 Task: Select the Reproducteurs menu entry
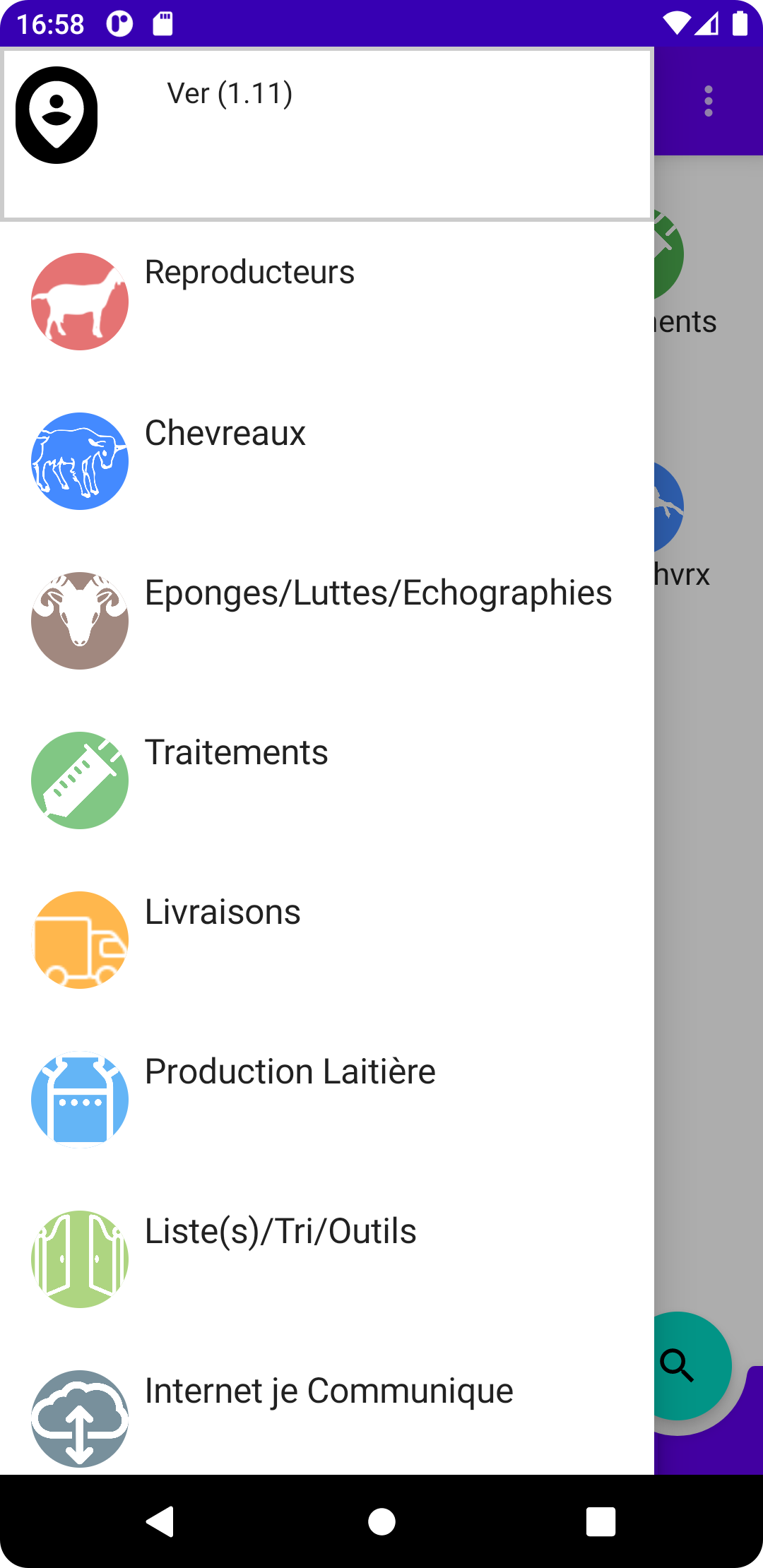click(250, 273)
